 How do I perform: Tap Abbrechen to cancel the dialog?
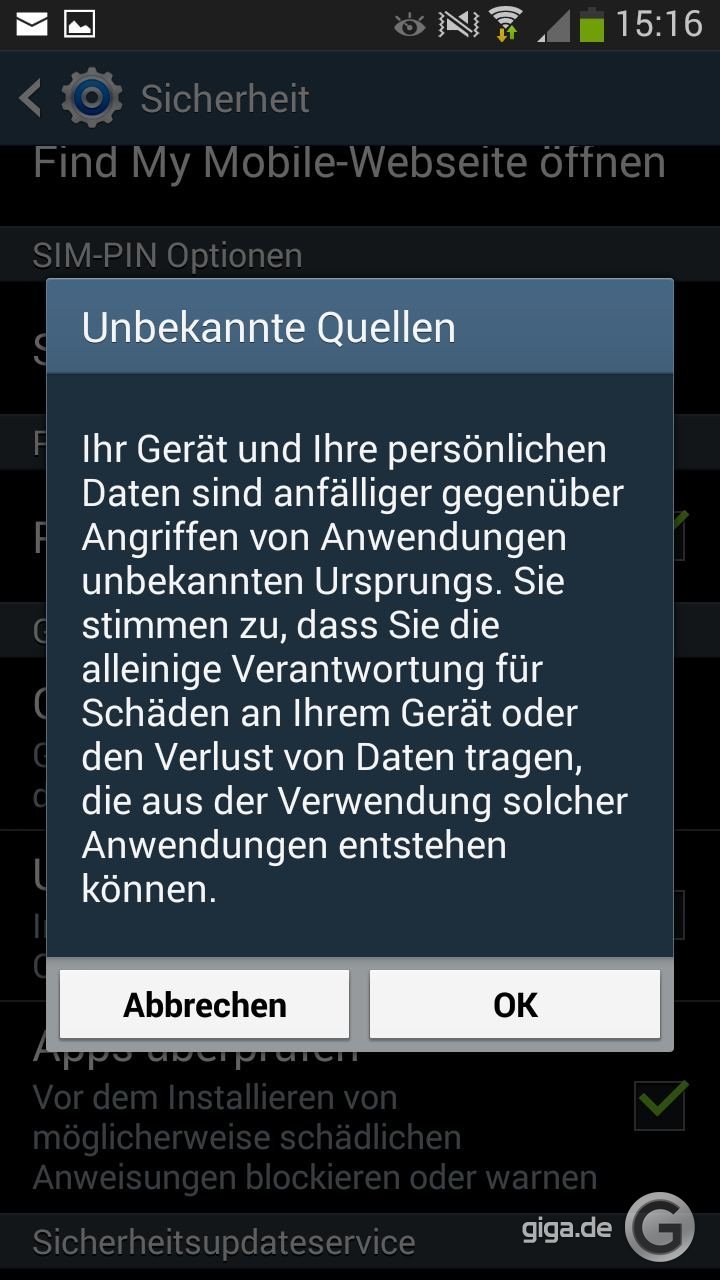[x=205, y=1004]
